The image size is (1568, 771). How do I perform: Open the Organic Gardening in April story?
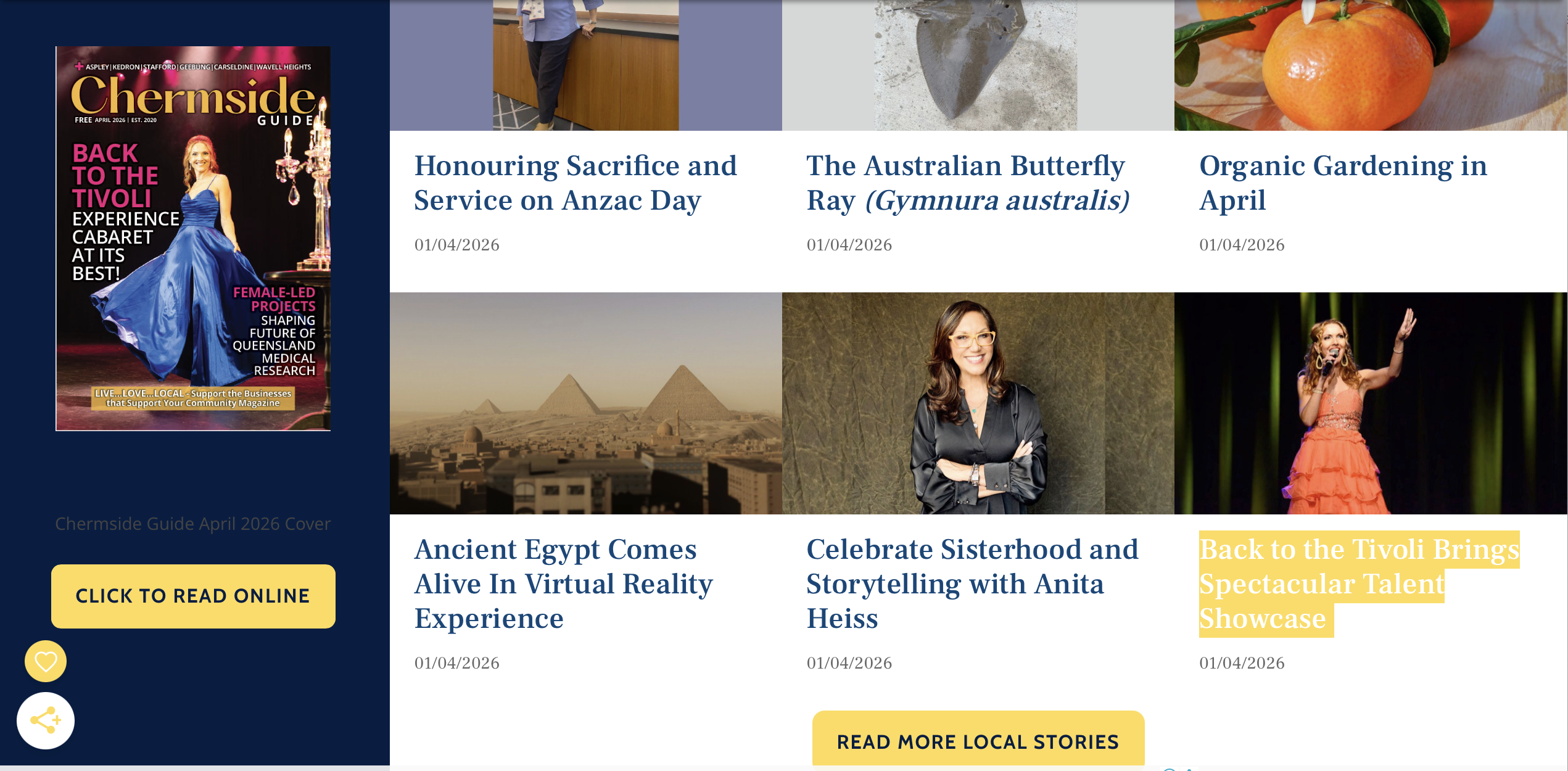(x=1343, y=183)
